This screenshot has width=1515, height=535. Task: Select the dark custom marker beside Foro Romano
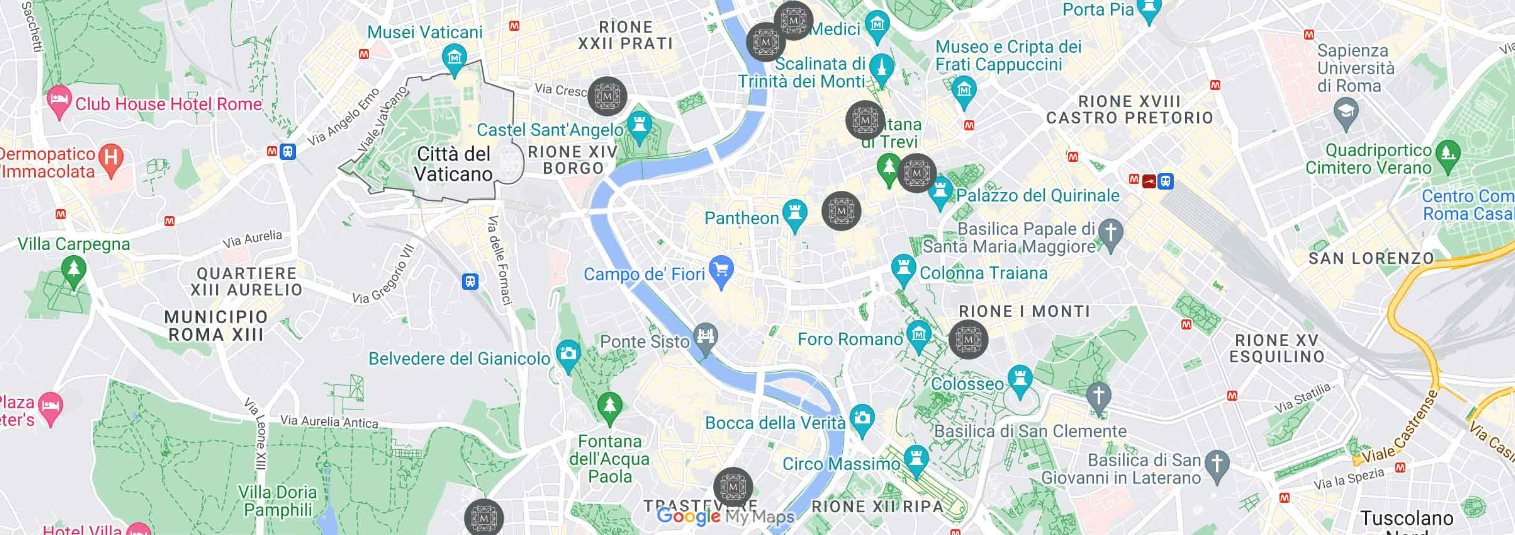[x=967, y=340]
